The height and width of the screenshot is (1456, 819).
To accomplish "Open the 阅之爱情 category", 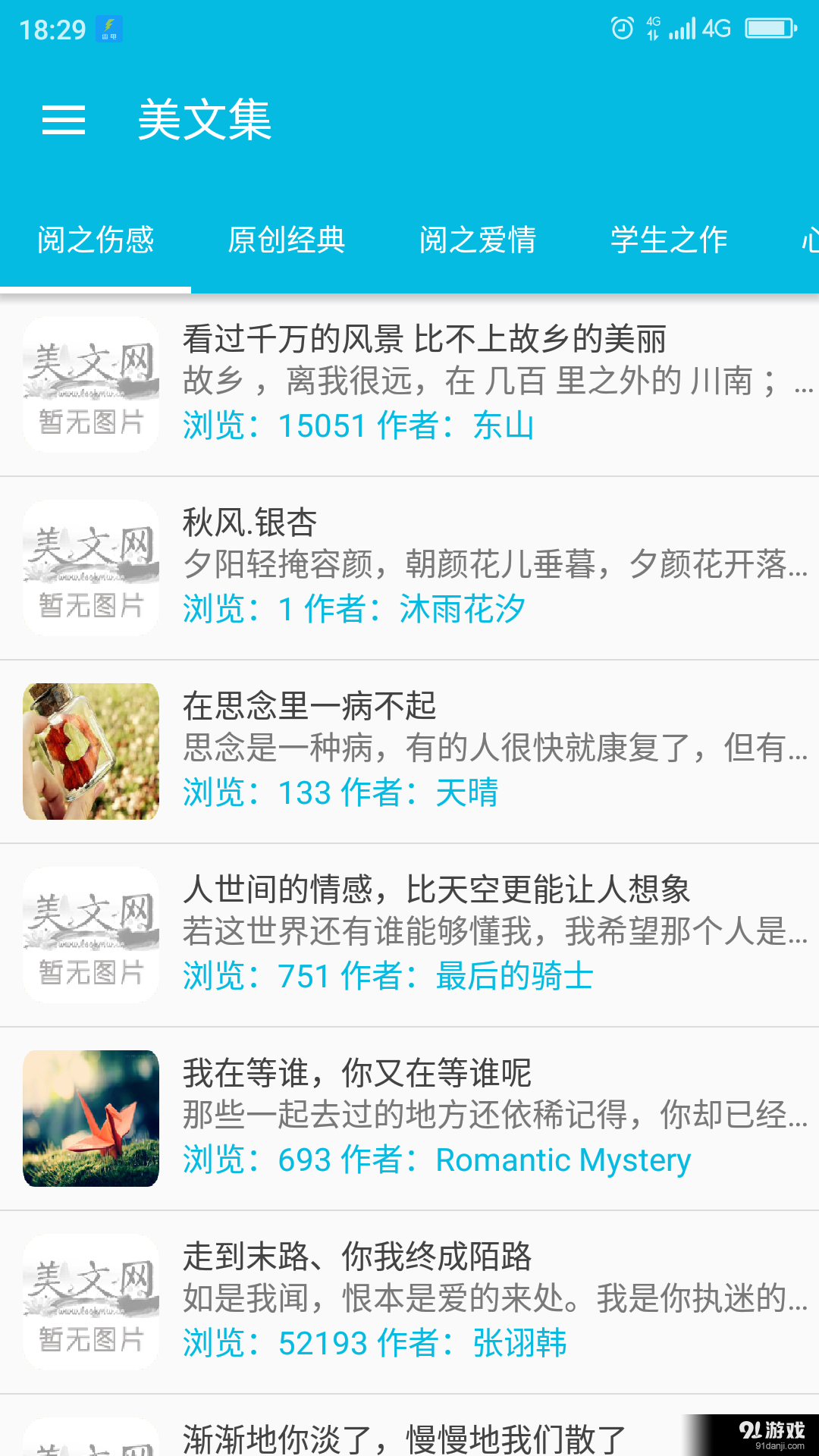I will pos(479,240).
